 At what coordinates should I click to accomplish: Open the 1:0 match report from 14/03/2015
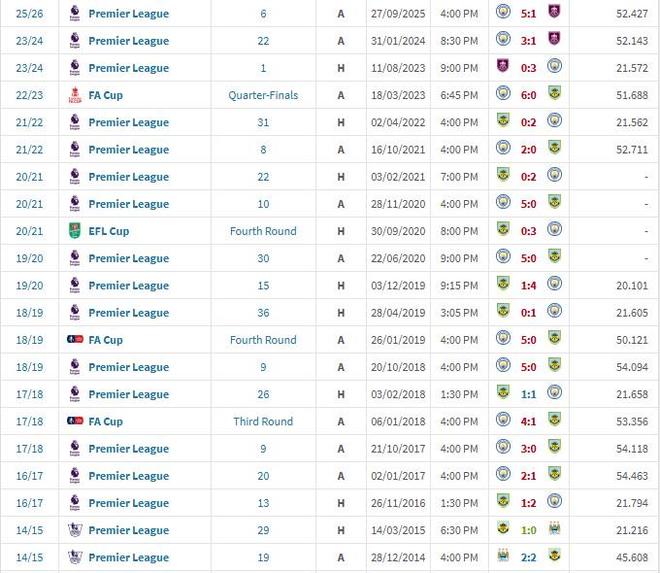click(528, 530)
